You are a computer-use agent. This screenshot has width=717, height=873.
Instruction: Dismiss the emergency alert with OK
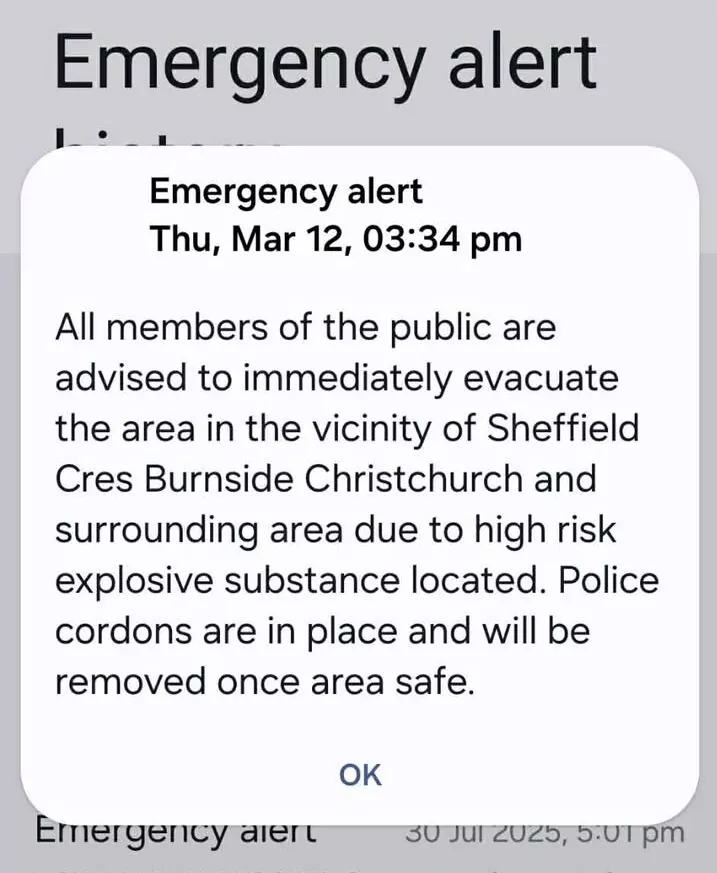click(x=360, y=774)
